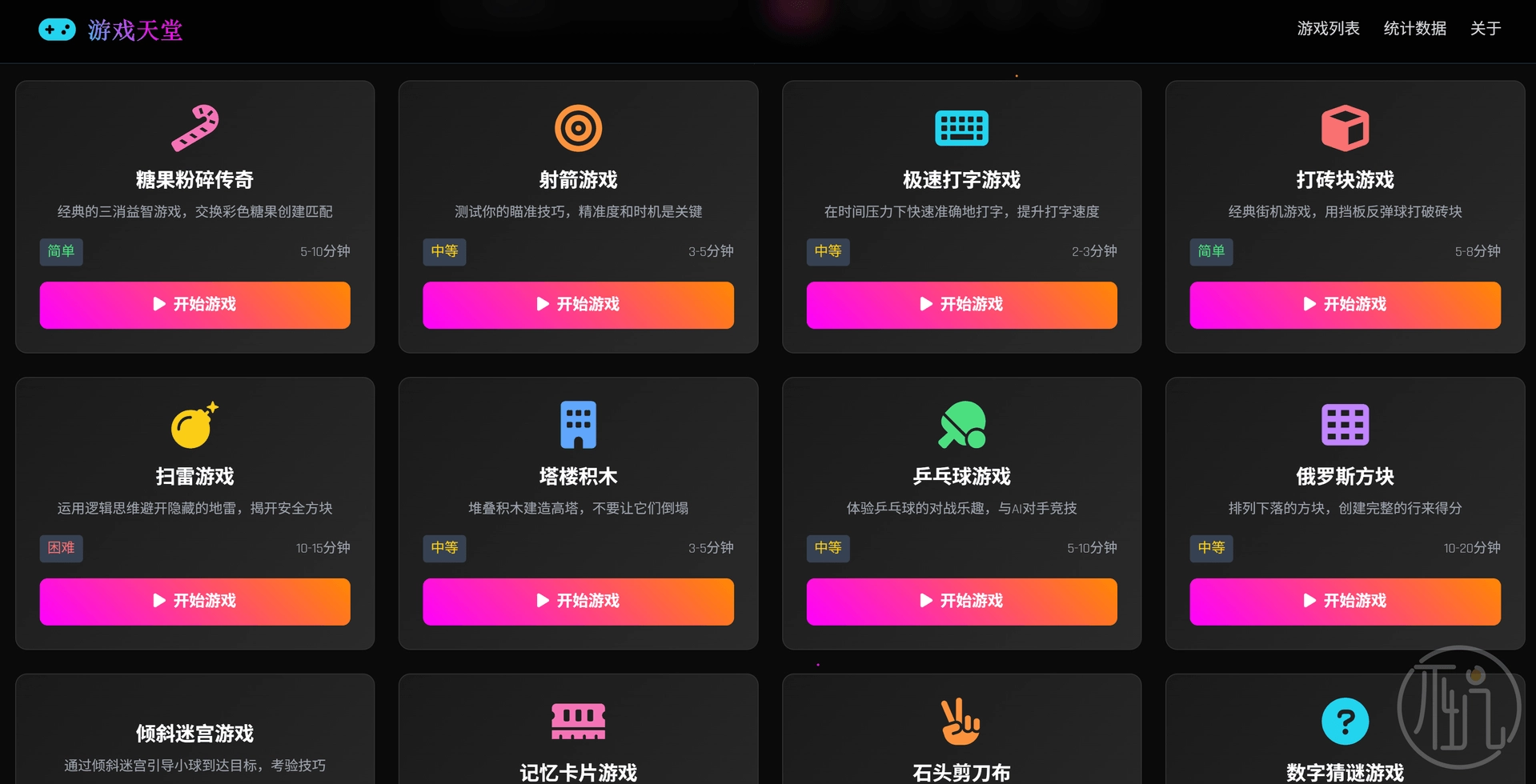Start the 扫雷游戏 game
1536x784 pixels.
coord(195,602)
